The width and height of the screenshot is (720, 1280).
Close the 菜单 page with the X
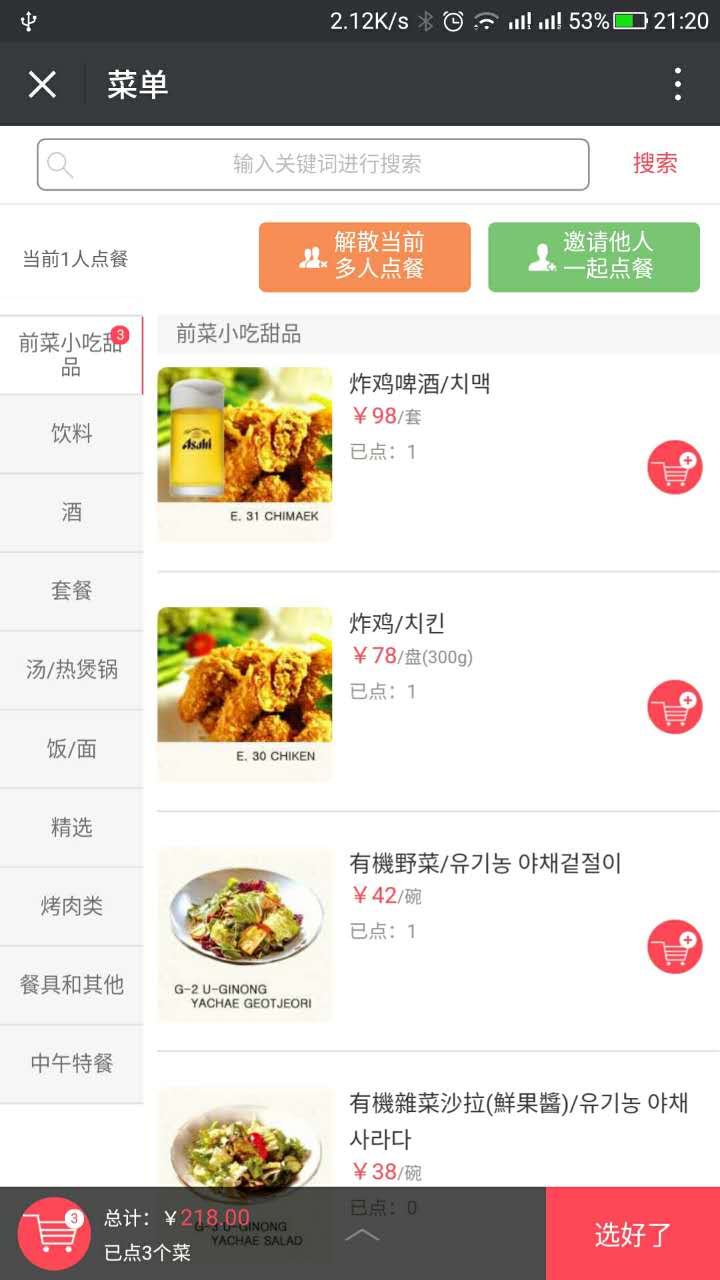42,85
